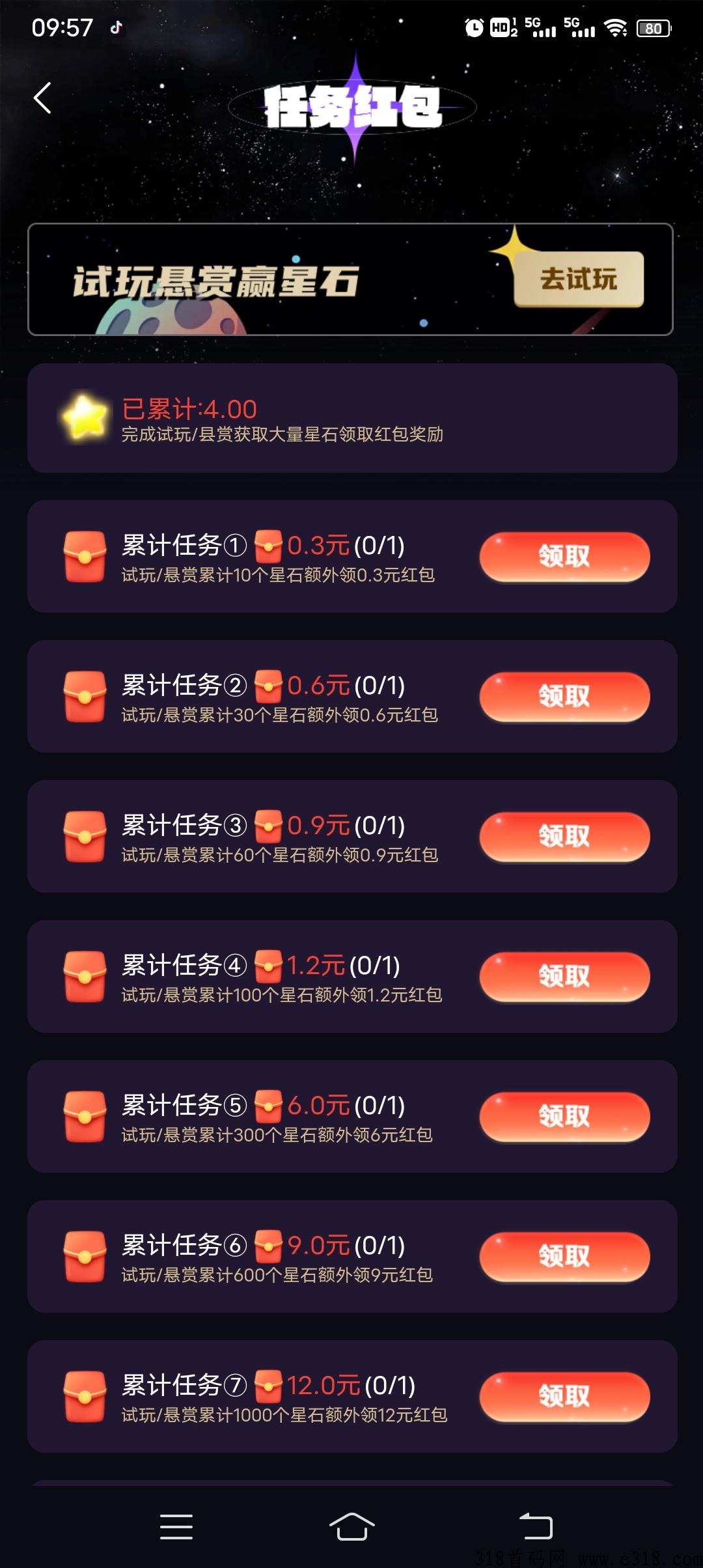The width and height of the screenshot is (703, 1568).
Task: Go to the system home screen
Action: (351, 1526)
